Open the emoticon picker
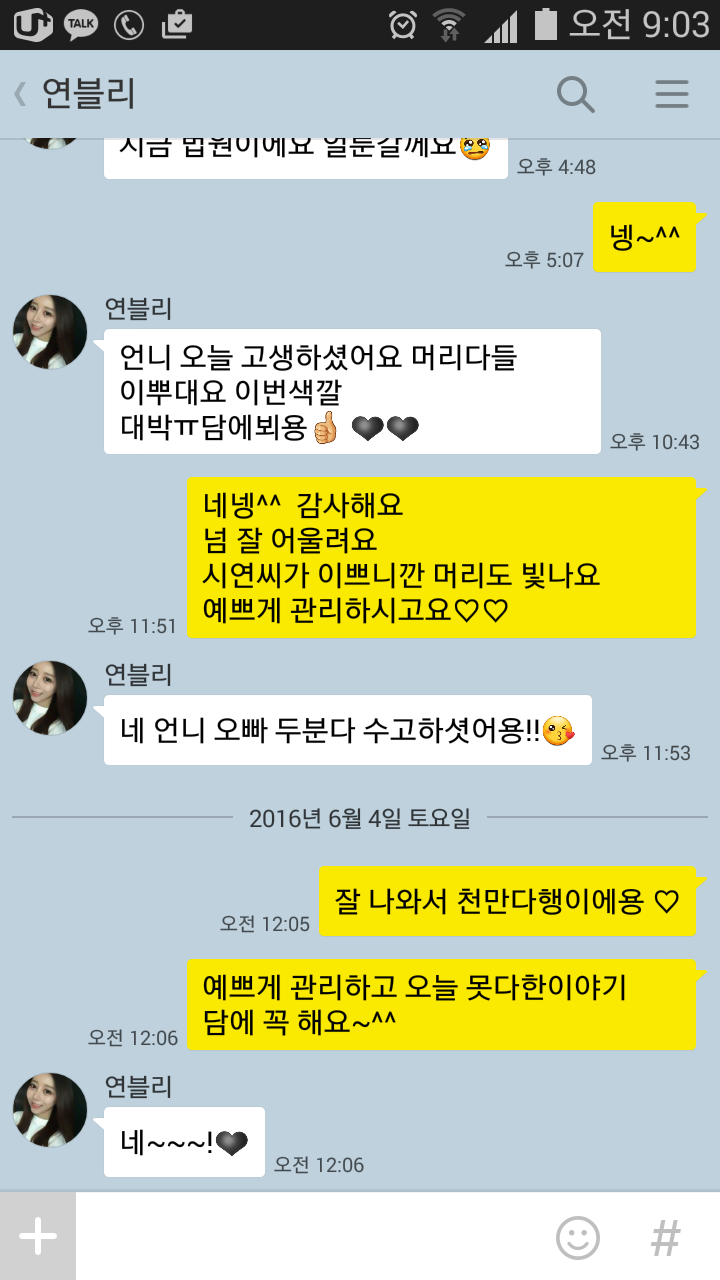The height and width of the screenshot is (1280, 720). point(577,1237)
